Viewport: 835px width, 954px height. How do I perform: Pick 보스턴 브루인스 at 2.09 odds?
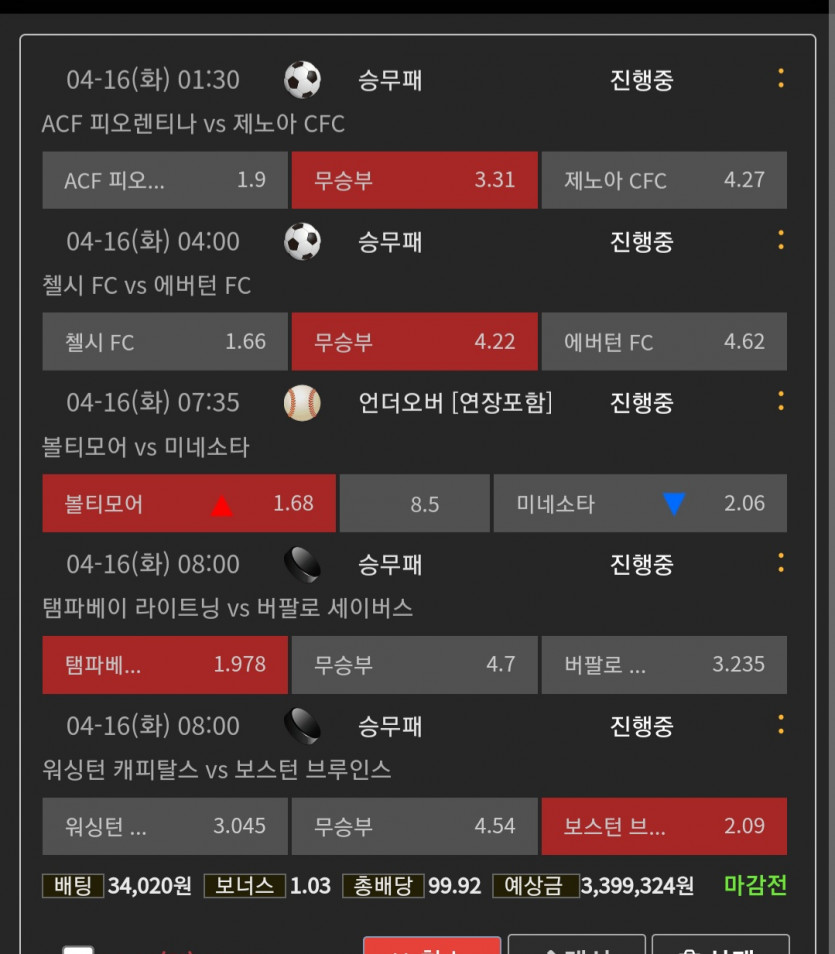(664, 826)
